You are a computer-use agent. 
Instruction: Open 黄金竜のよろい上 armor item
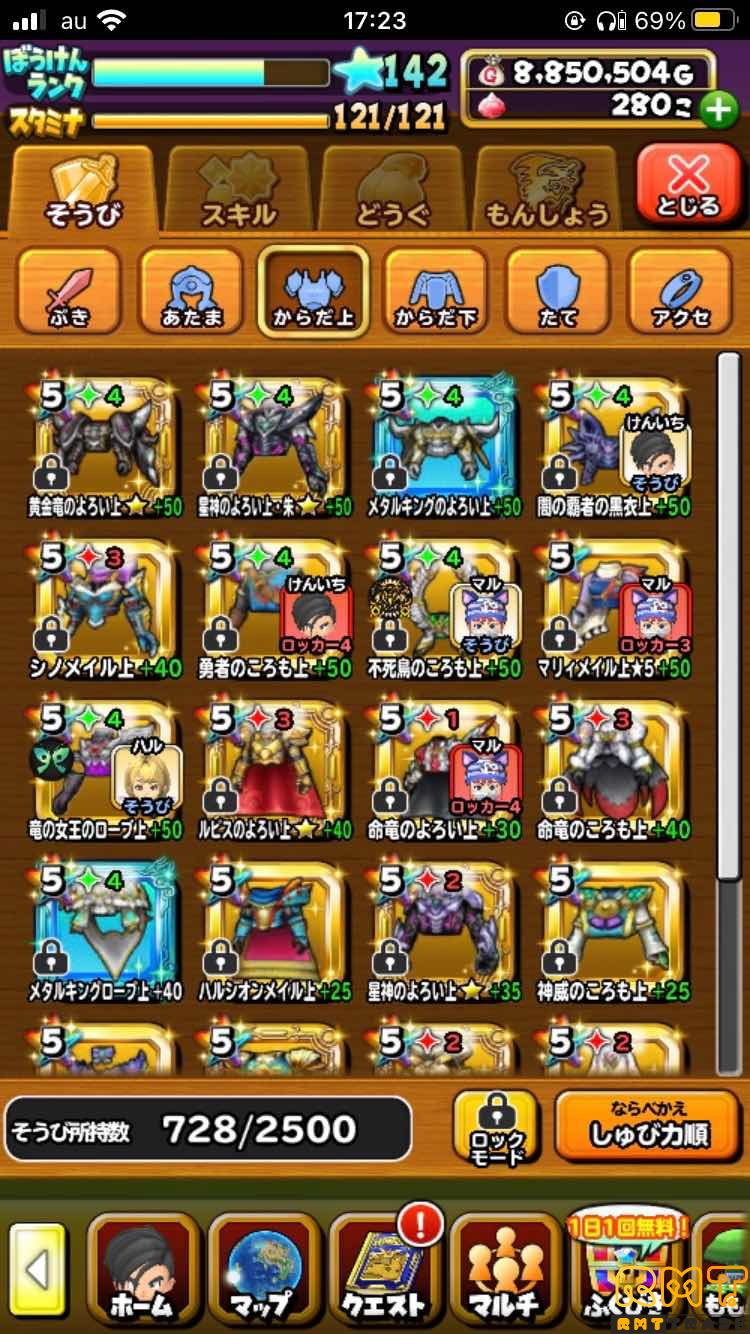105,445
